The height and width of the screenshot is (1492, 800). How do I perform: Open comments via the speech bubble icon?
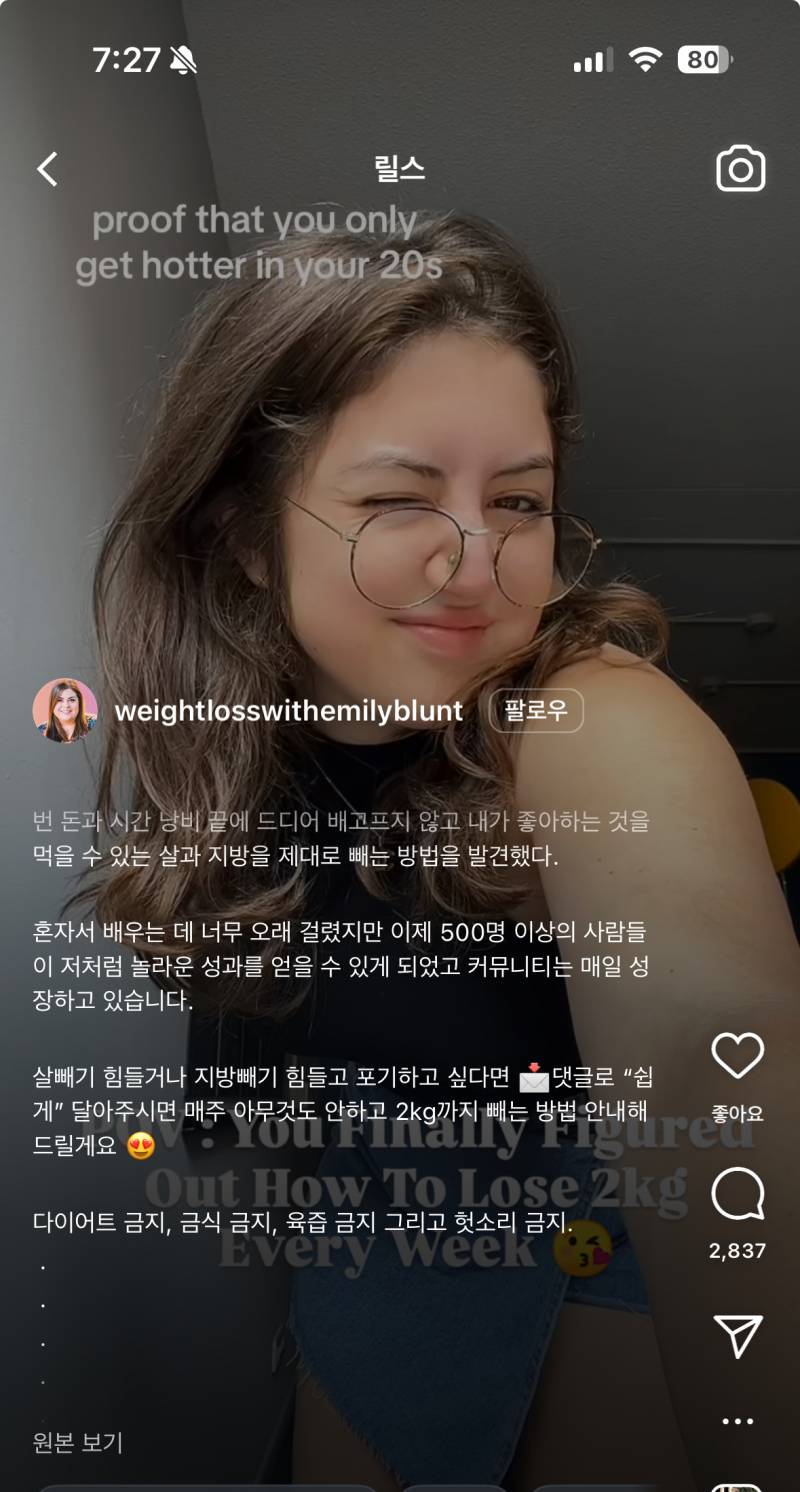pyautogui.click(x=739, y=1192)
